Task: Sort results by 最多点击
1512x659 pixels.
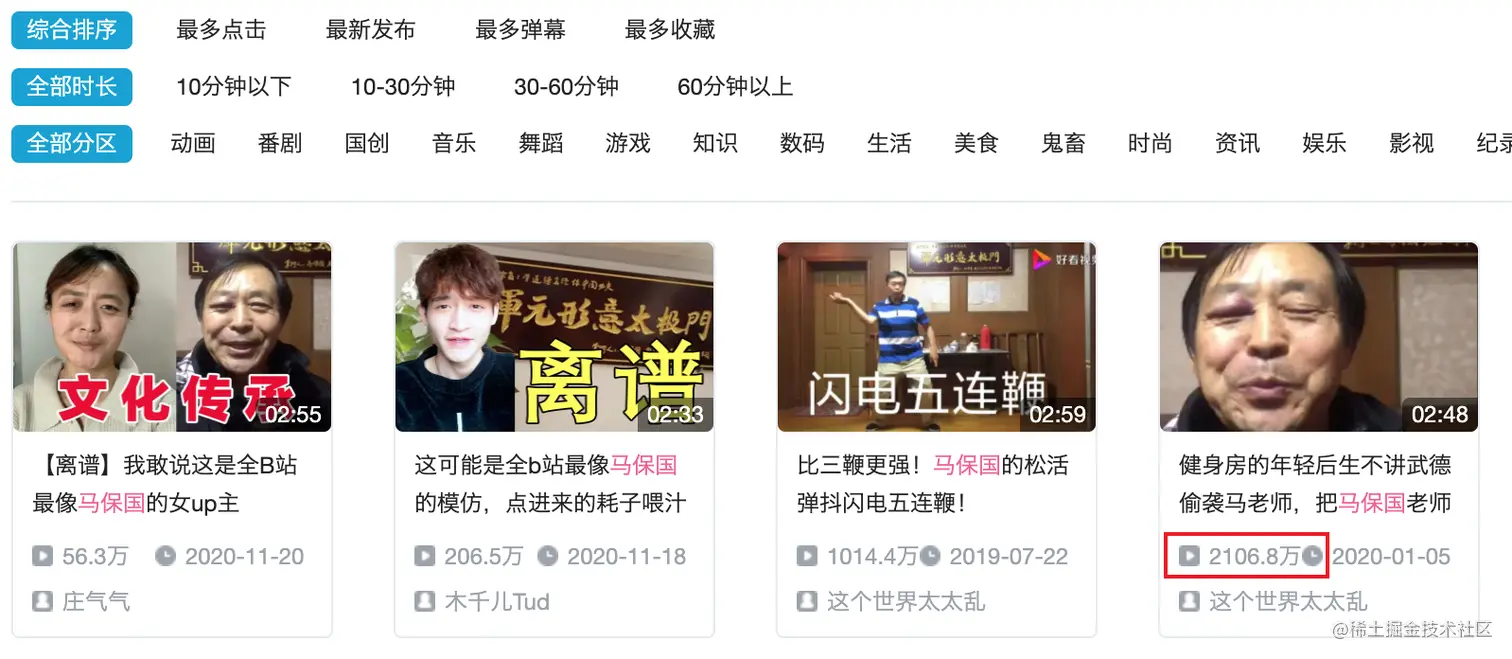Action: 221,30
